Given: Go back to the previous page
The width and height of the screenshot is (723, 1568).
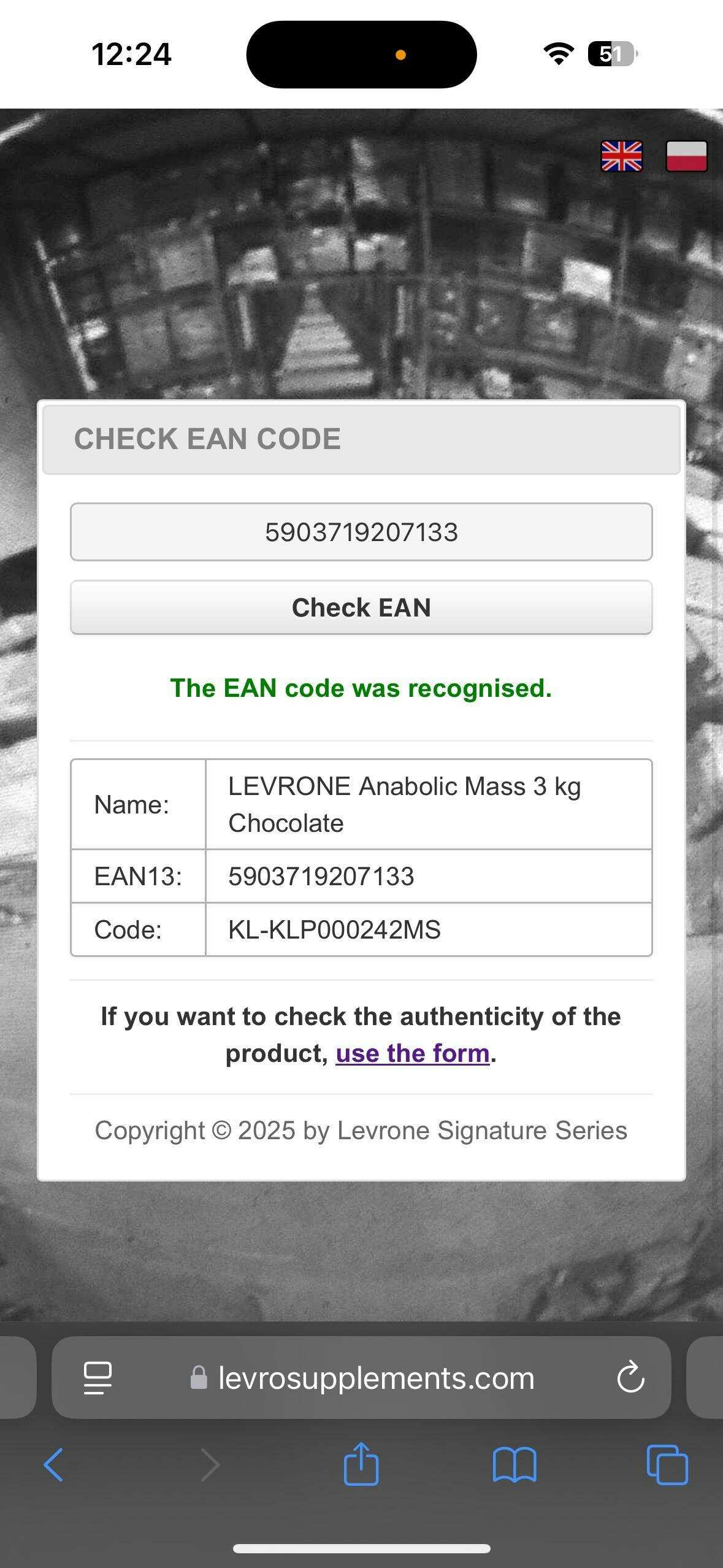Looking at the screenshot, I should coord(53,1465).
